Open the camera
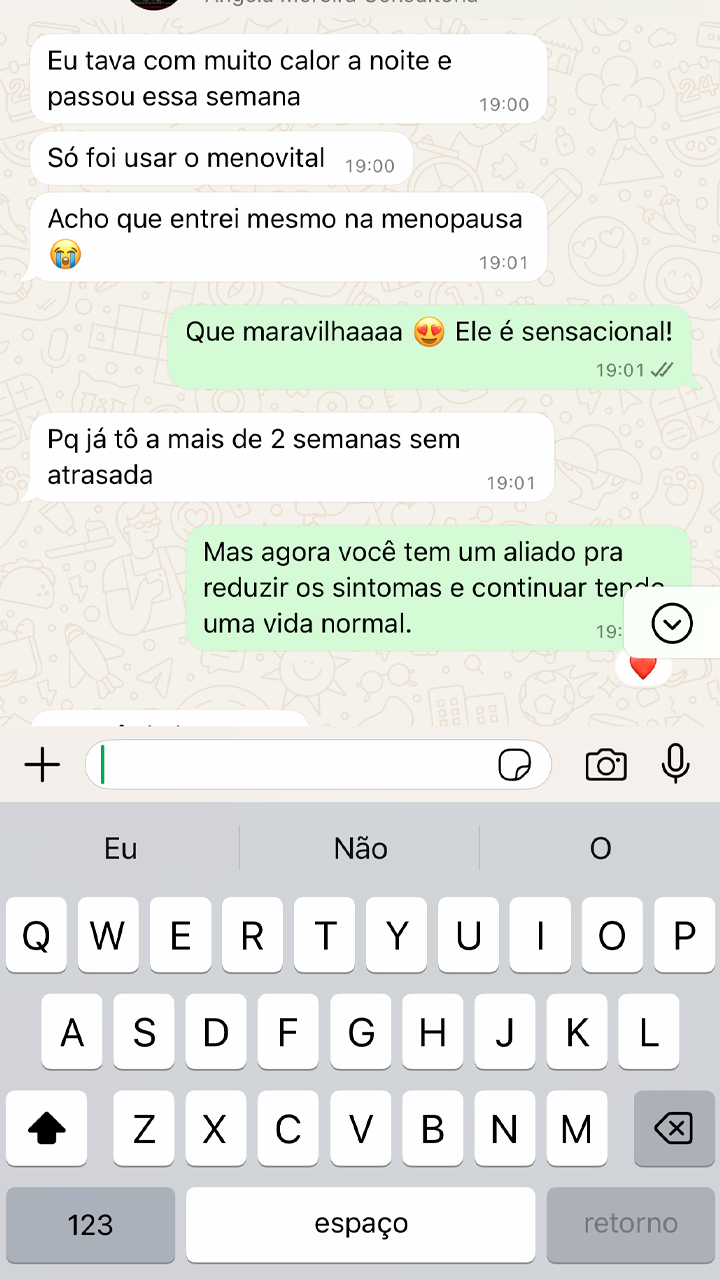Image resolution: width=720 pixels, height=1280 pixels. 606,765
